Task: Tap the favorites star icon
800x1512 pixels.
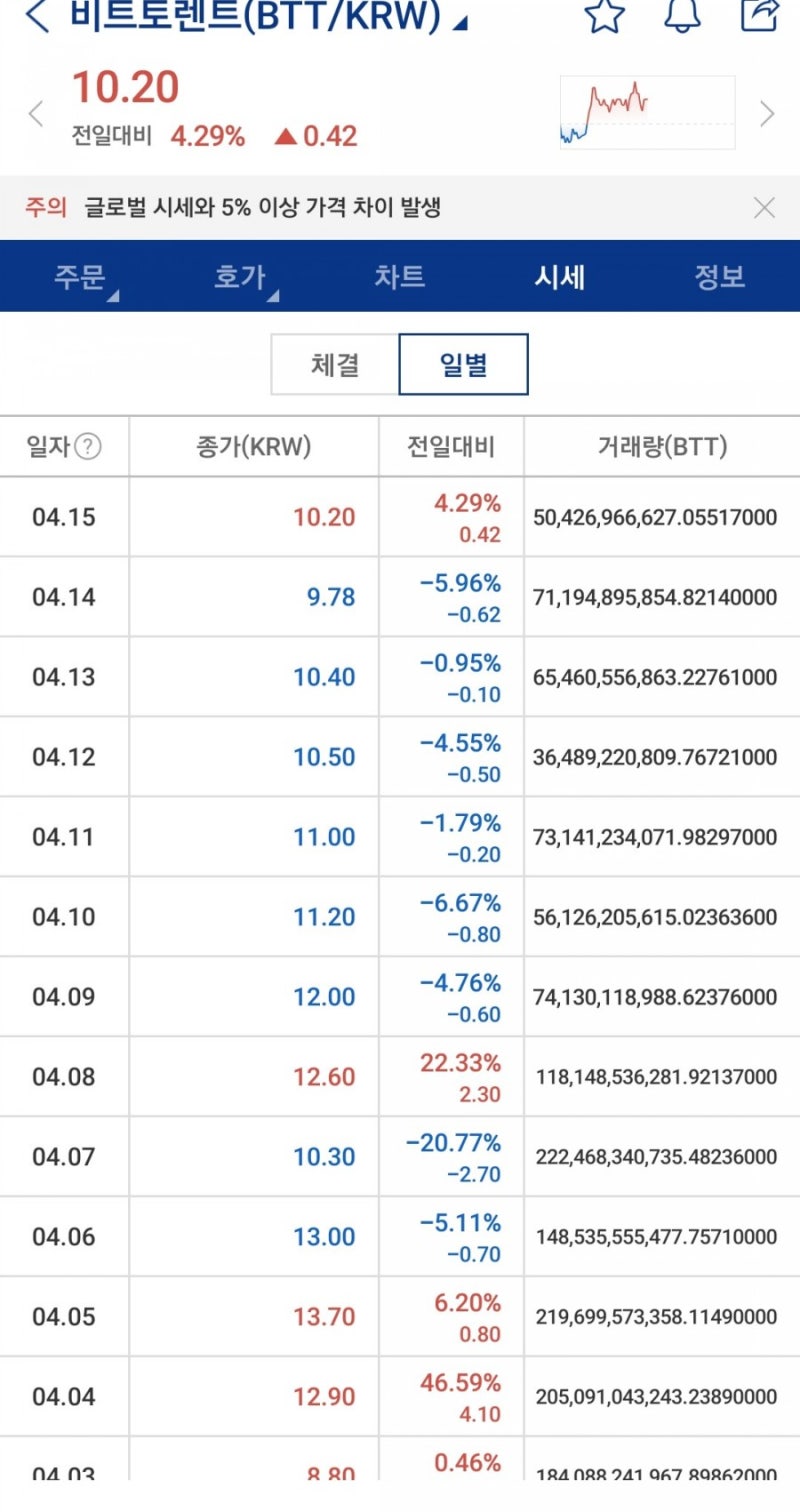Action: tap(603, 18)
